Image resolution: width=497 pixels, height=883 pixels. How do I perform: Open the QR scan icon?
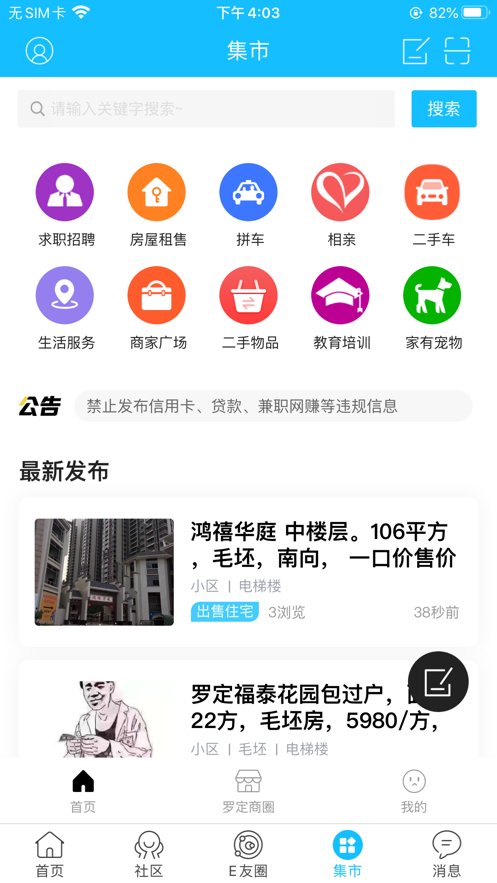click(457, 51)
